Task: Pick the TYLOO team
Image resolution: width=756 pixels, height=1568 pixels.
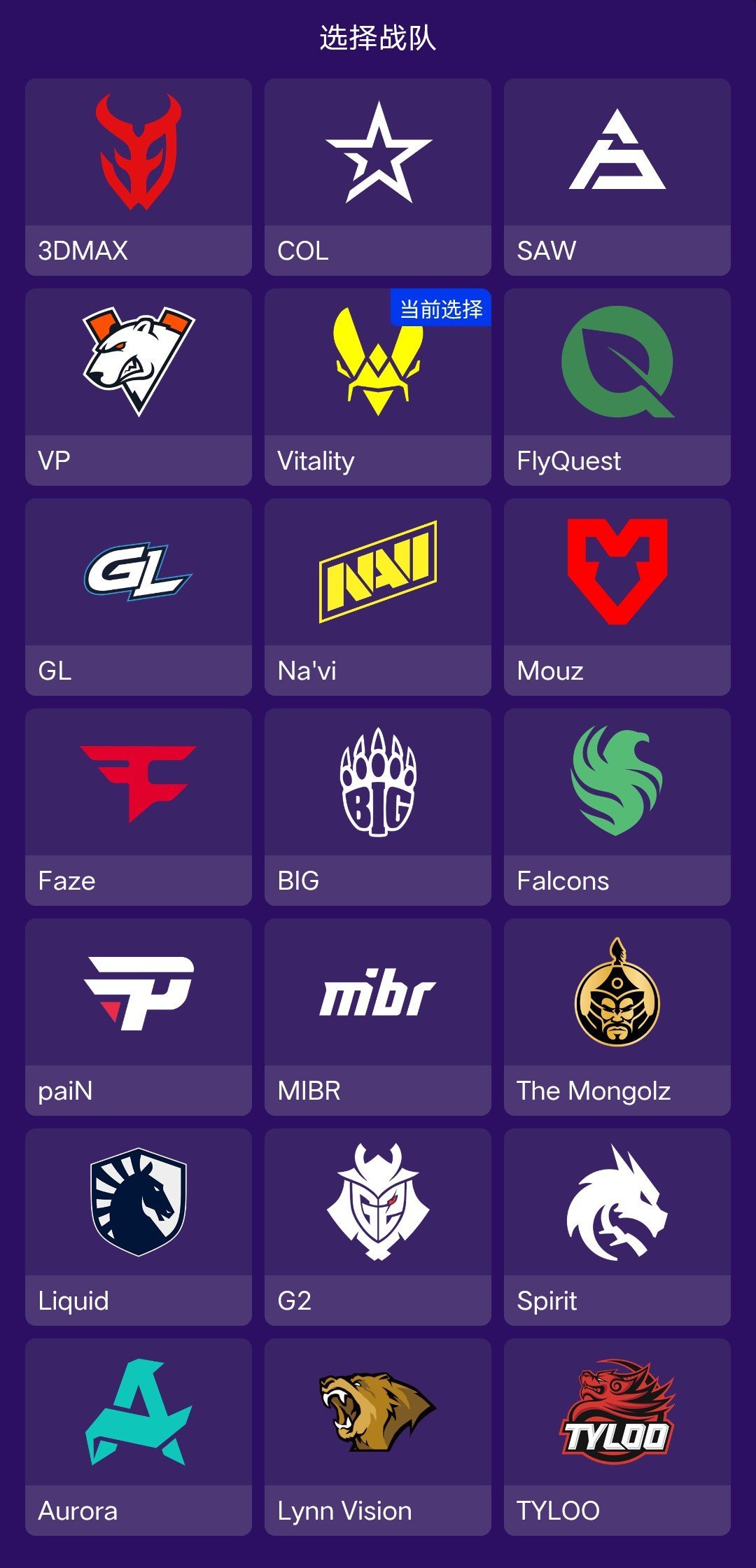Action: 617,1436
